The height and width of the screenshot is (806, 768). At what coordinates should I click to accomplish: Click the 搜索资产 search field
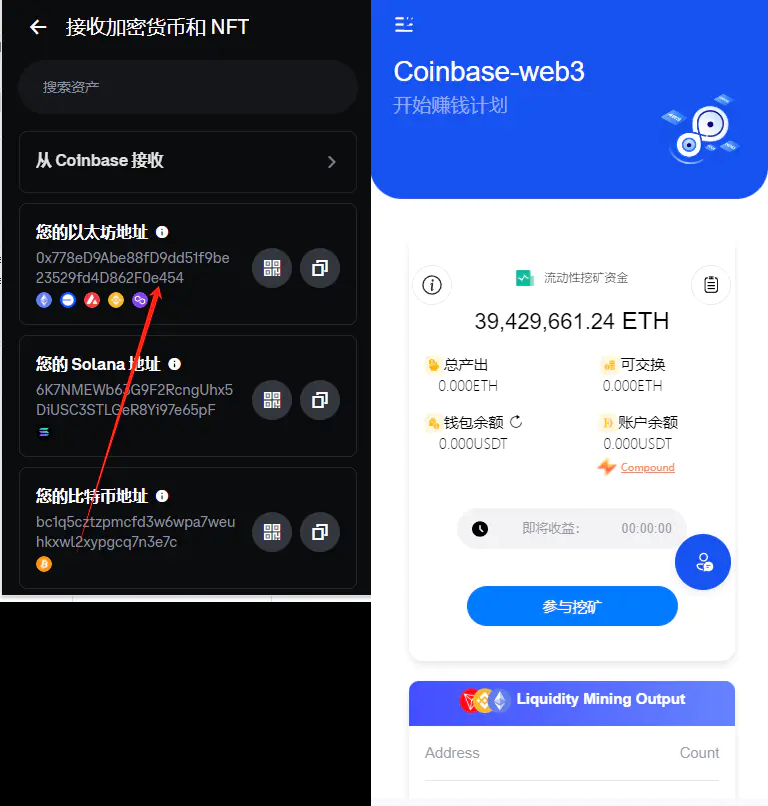coord(187,87)
